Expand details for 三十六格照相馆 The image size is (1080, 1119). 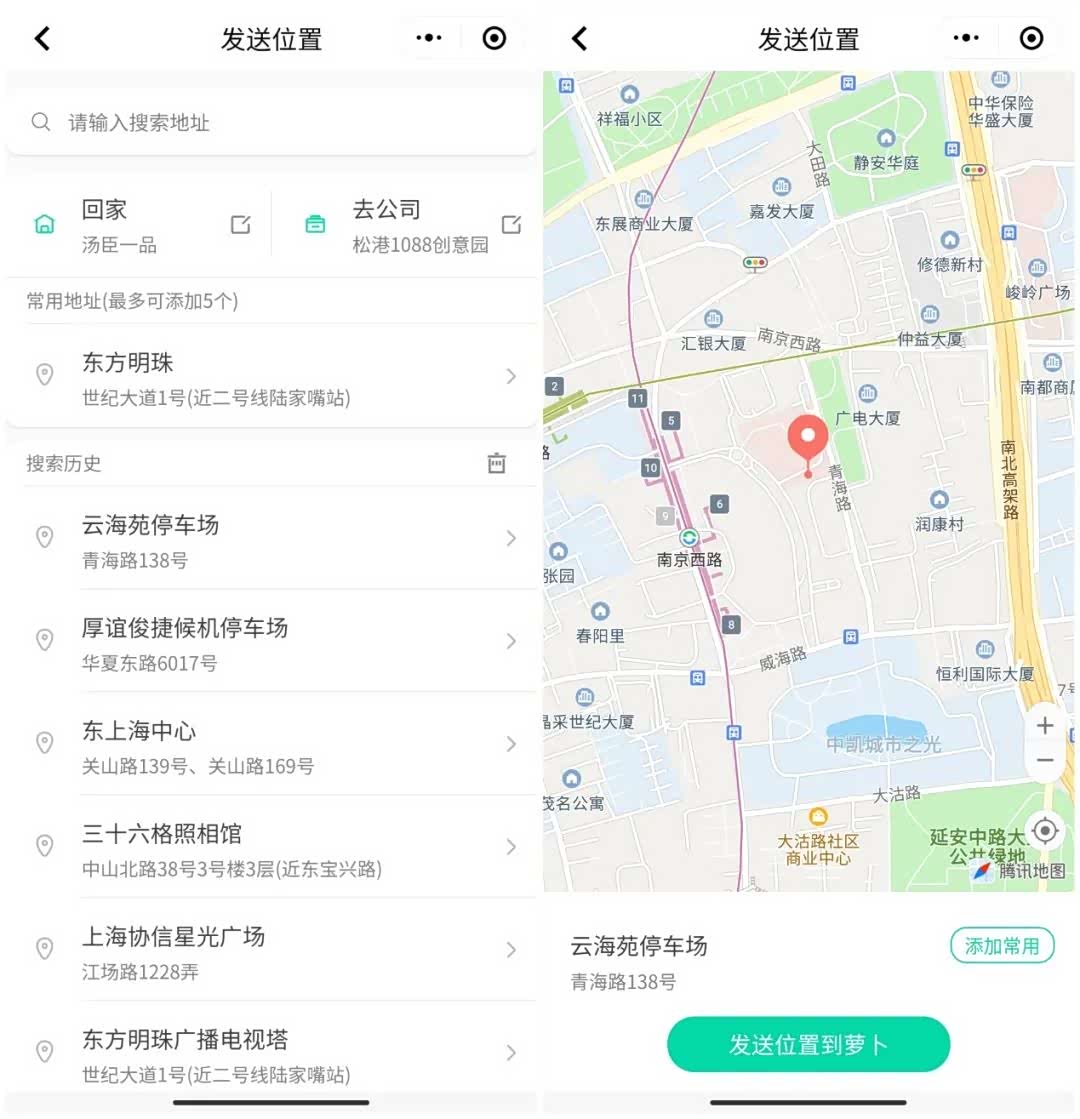511,846
